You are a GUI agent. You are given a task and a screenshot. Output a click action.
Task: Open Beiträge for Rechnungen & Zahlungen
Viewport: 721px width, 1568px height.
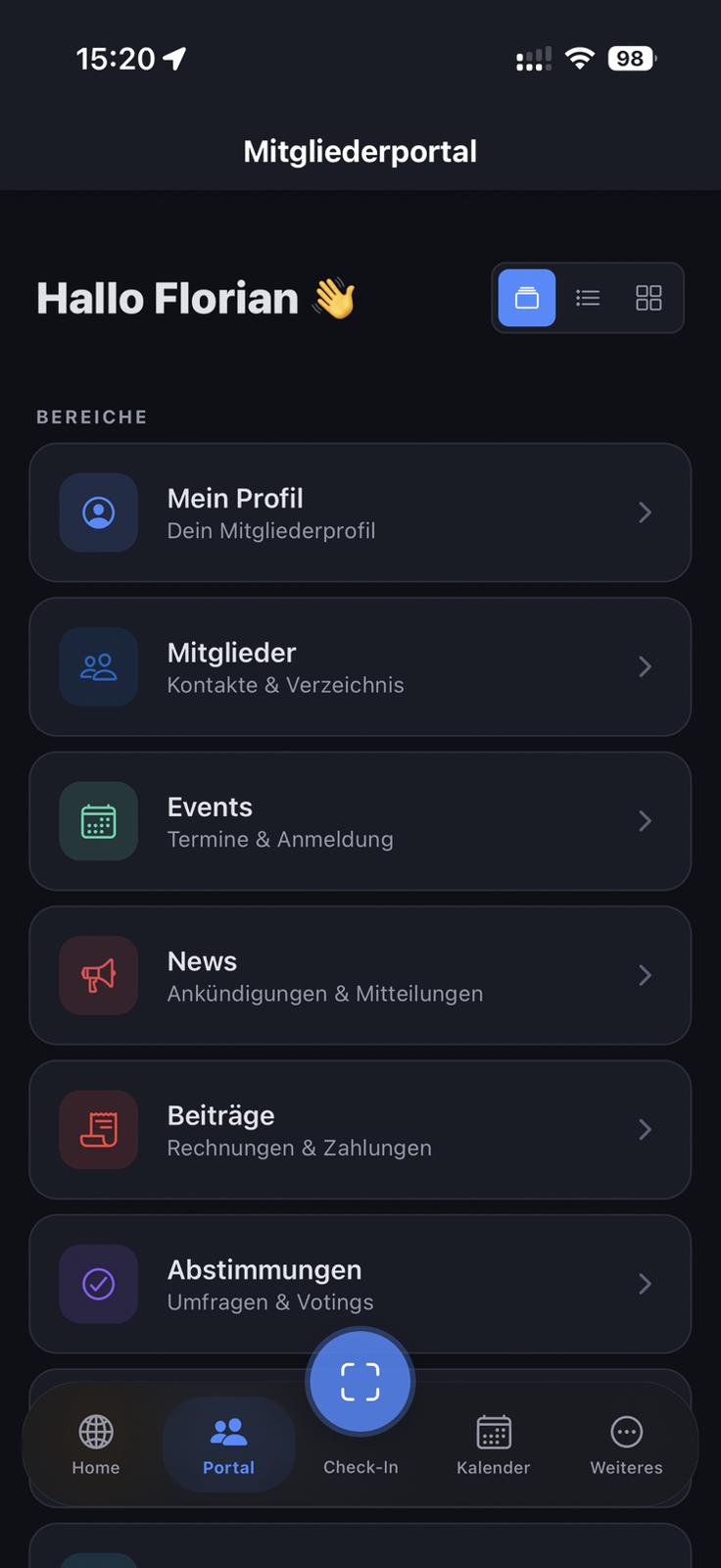(360, 1130)
